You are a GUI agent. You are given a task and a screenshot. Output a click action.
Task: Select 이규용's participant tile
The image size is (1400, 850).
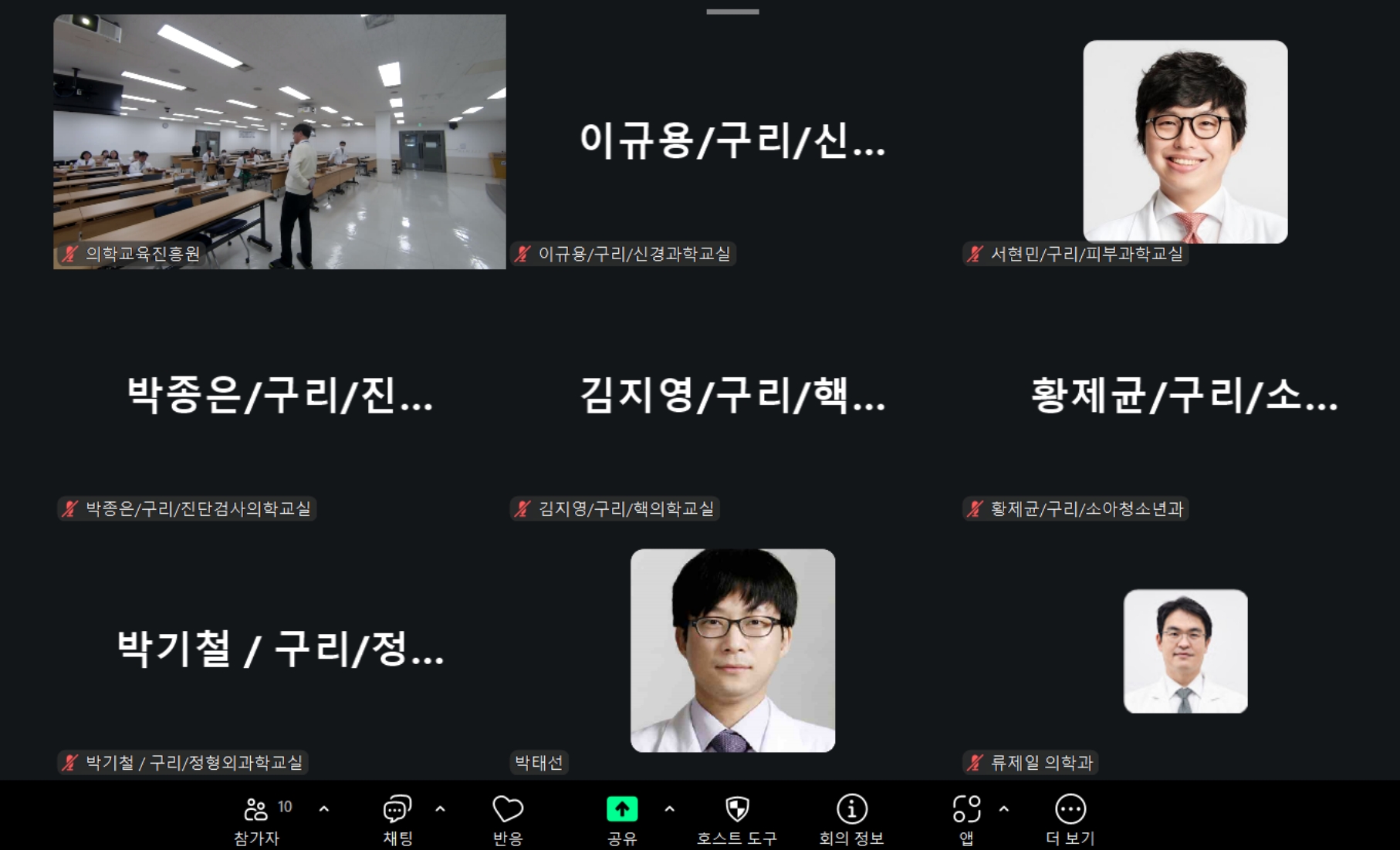tap(732, 141)
